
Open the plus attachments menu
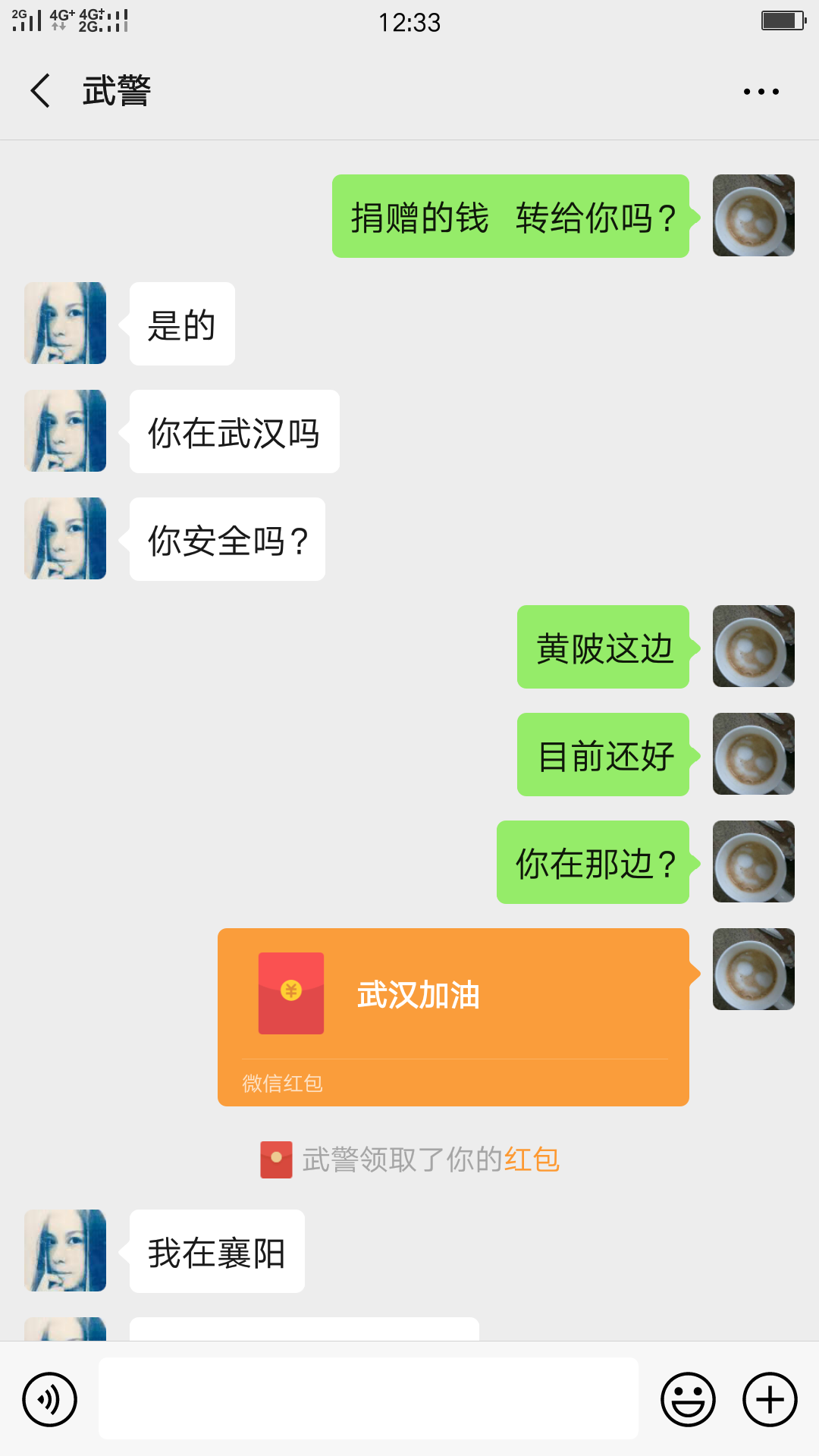tap(769, 1399)
